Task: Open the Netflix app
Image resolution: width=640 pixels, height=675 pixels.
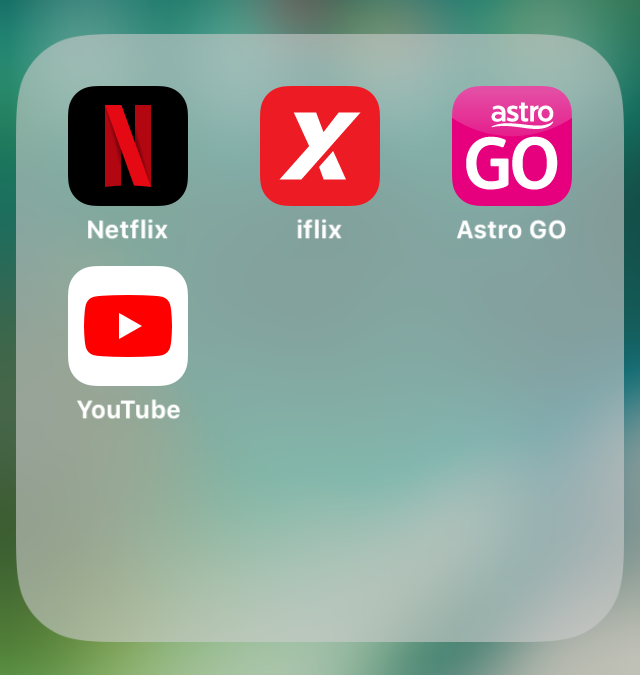Action: coord(128,146)
